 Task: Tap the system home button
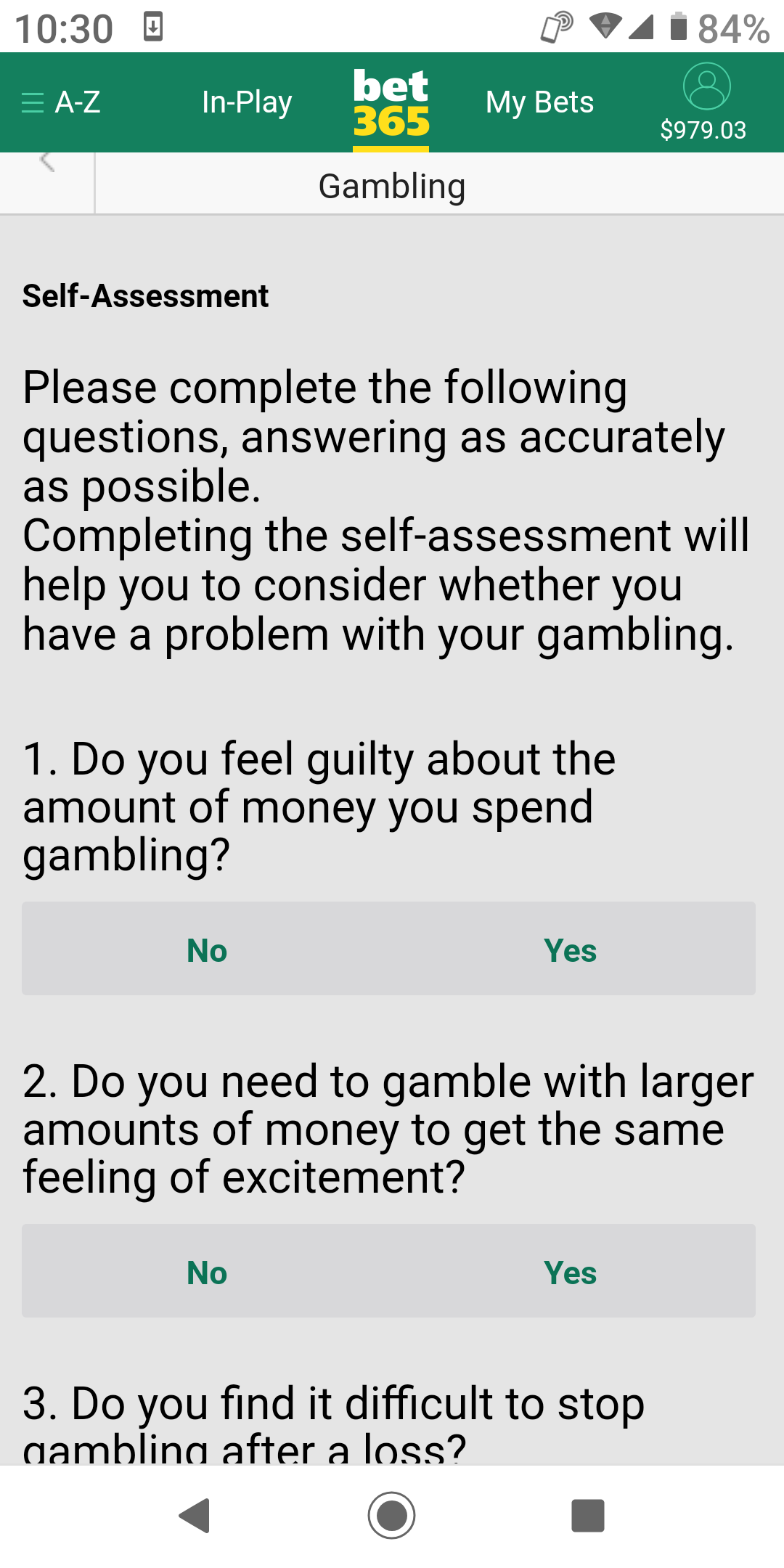[x=391, y=1516]
